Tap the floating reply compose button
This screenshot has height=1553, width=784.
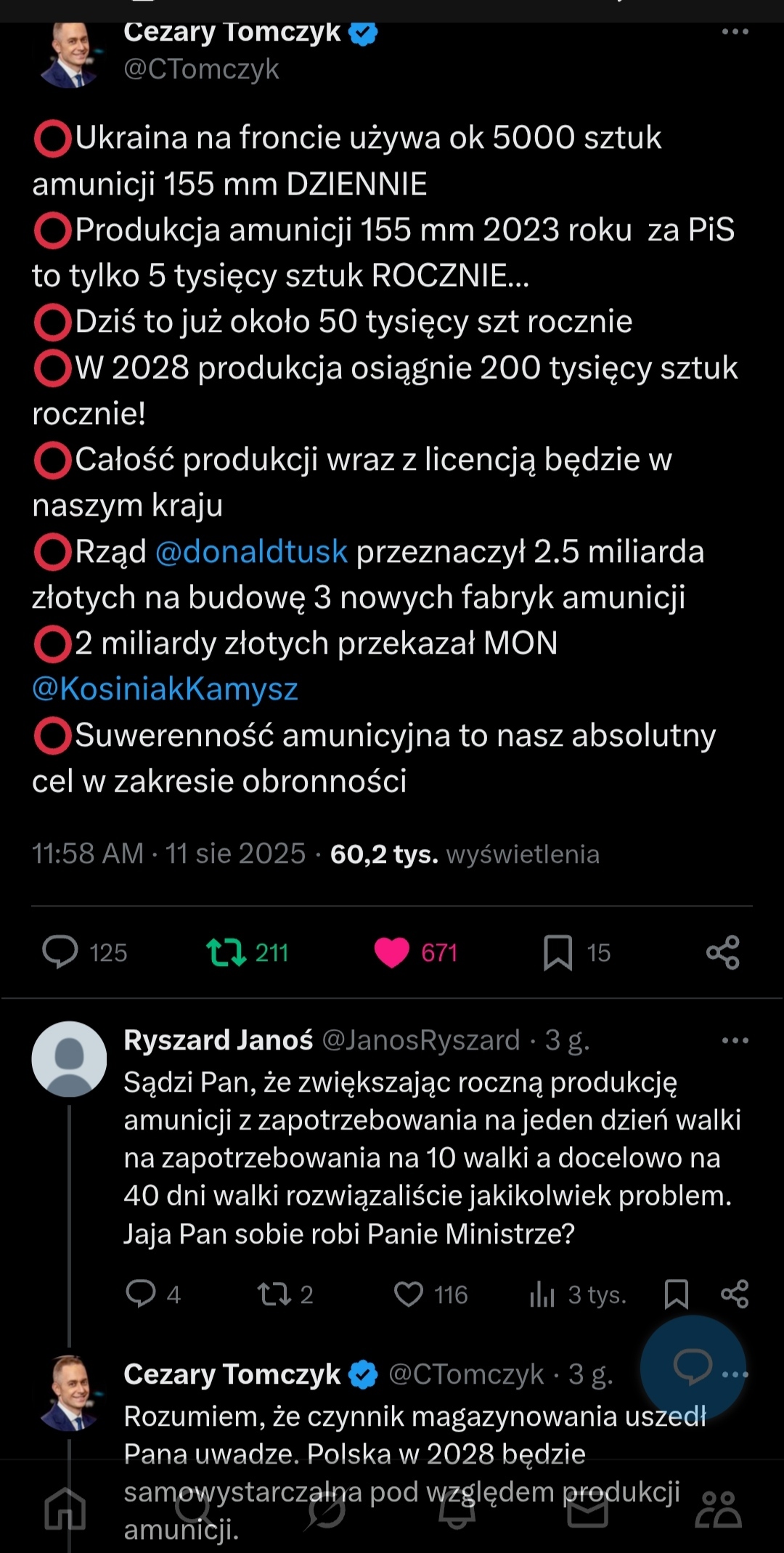[693, 1367]
